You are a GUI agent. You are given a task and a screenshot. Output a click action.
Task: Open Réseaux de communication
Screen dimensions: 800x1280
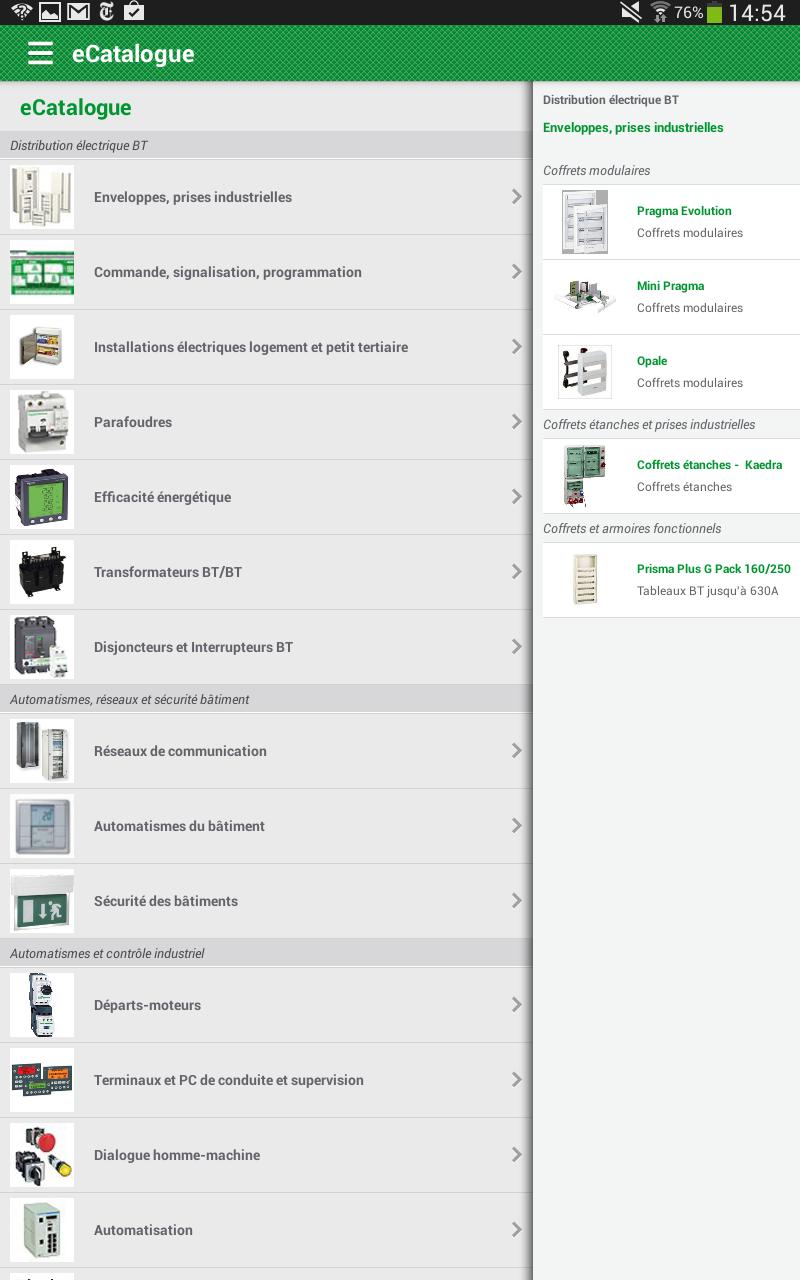click(266, 751)
